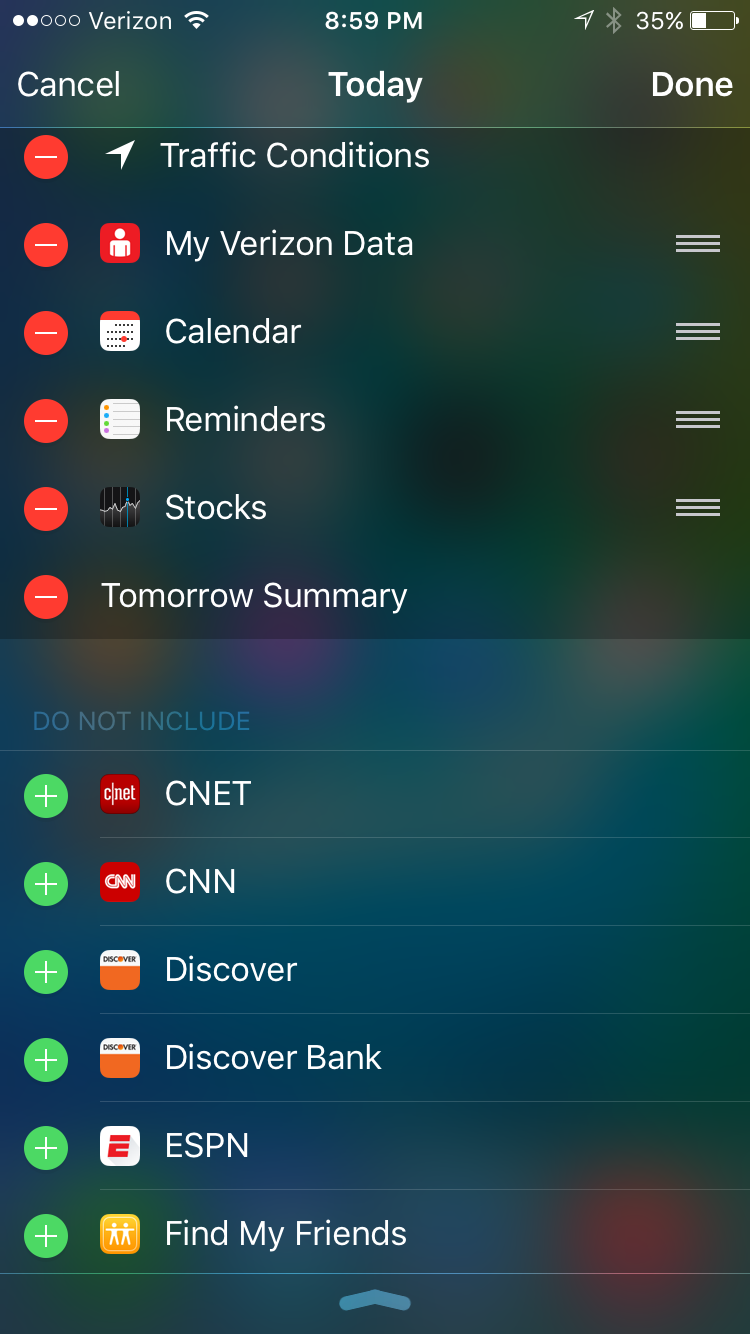The width and height of the screenshot is (750, 1334).
Task: Remove the Reminders widget
Action: [x=46, y=420]
